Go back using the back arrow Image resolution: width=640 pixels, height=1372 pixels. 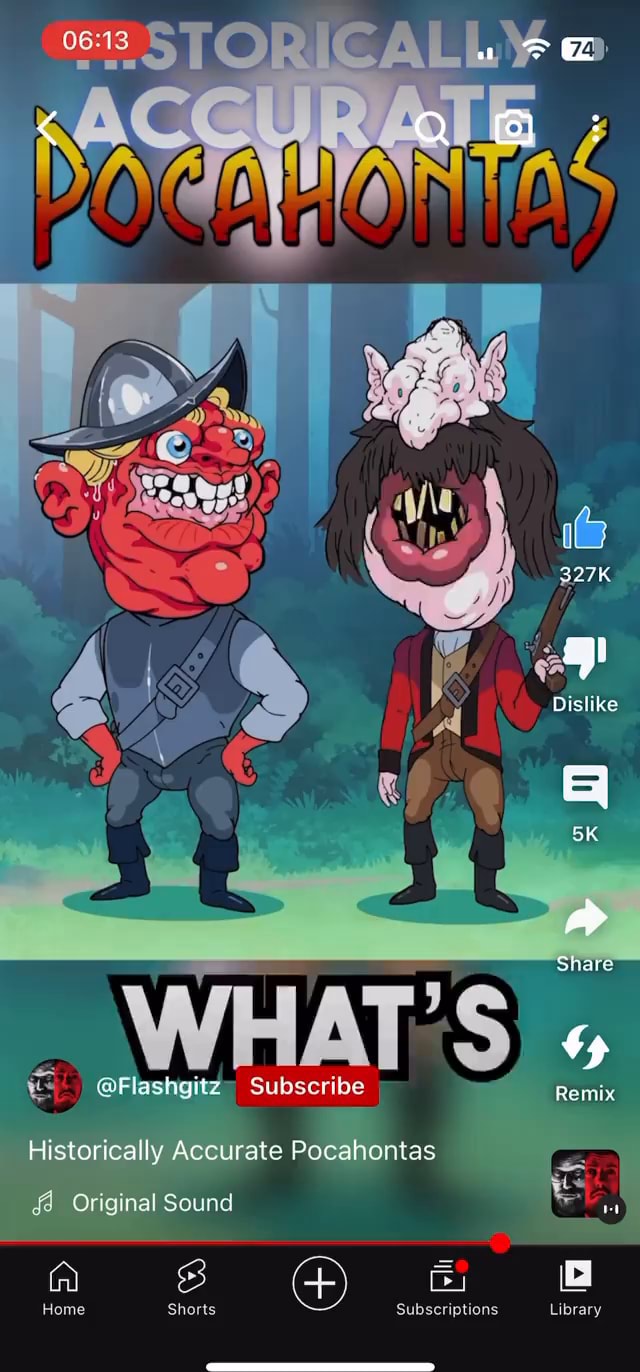[47, 128]
